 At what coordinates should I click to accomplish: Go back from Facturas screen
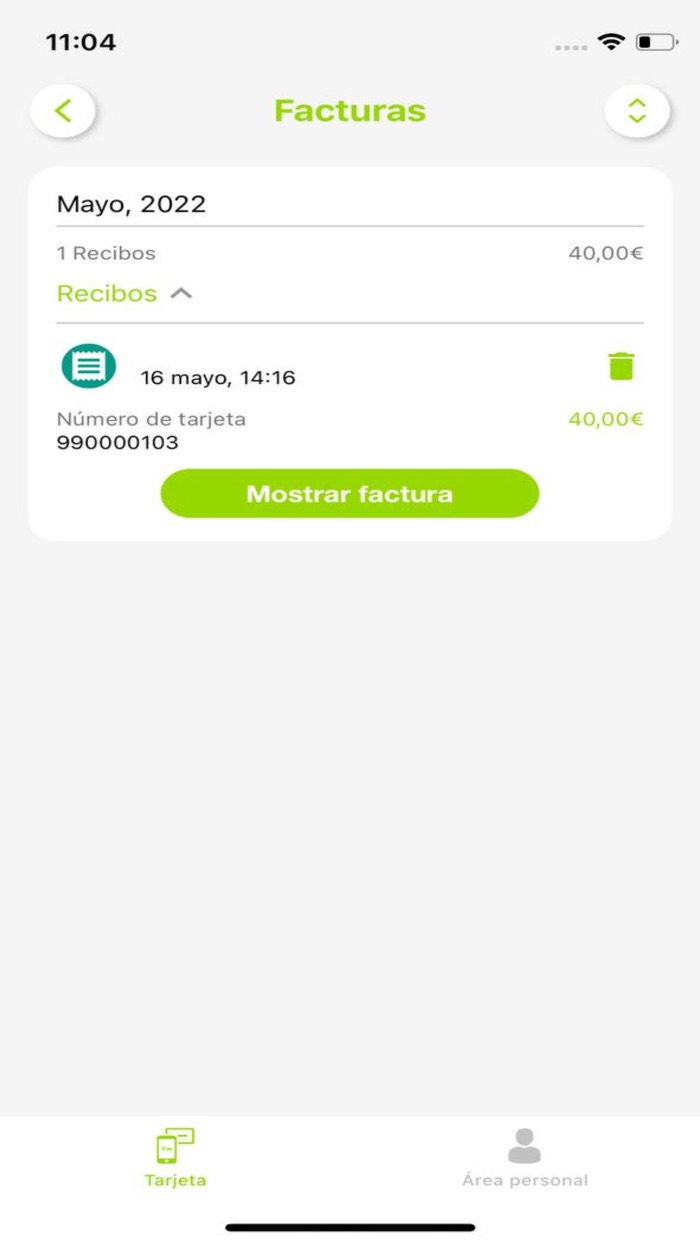pos(63,111)
